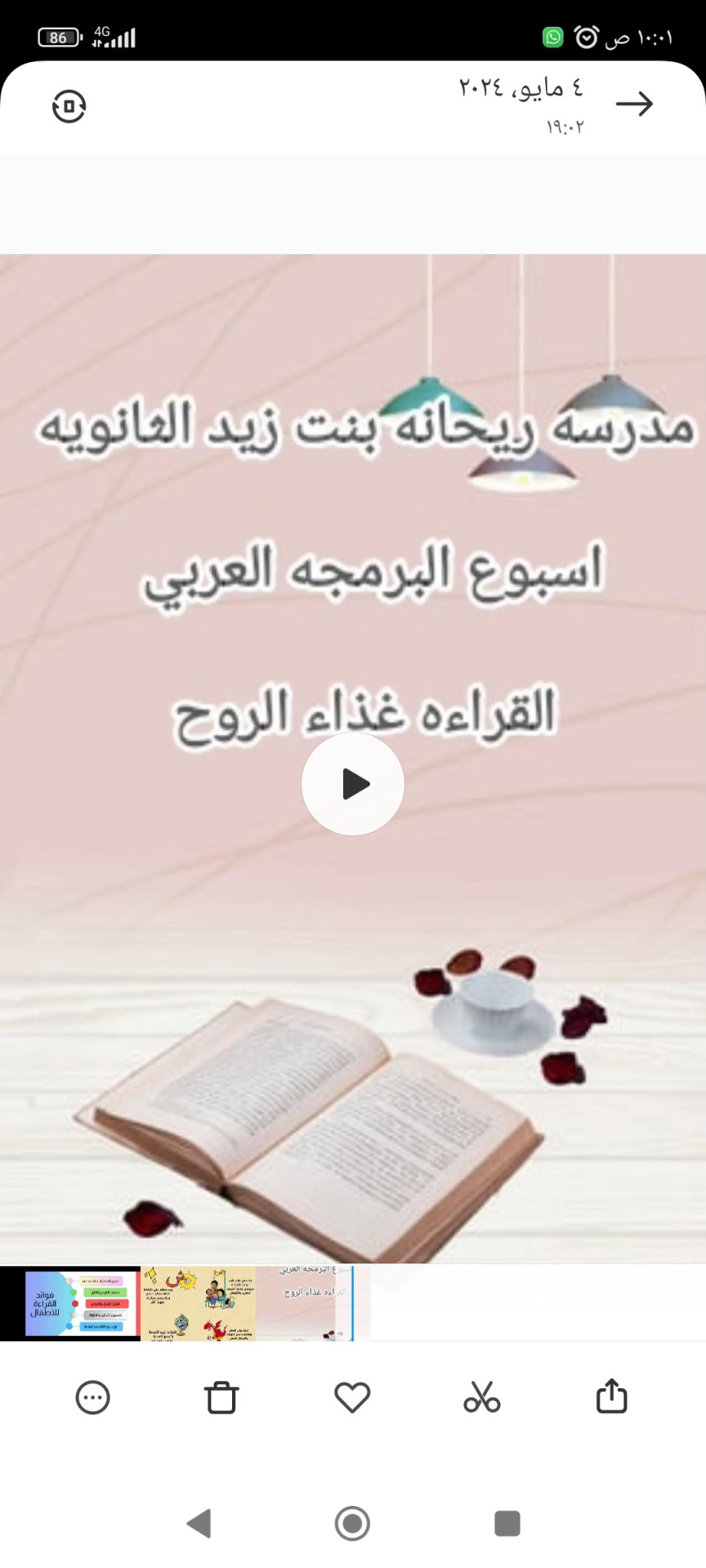This screenshot has height=1568, width=706.
Task: Select the yellow cartoon thumbnail in filmstrip
Action: [x=199, y=1303]
